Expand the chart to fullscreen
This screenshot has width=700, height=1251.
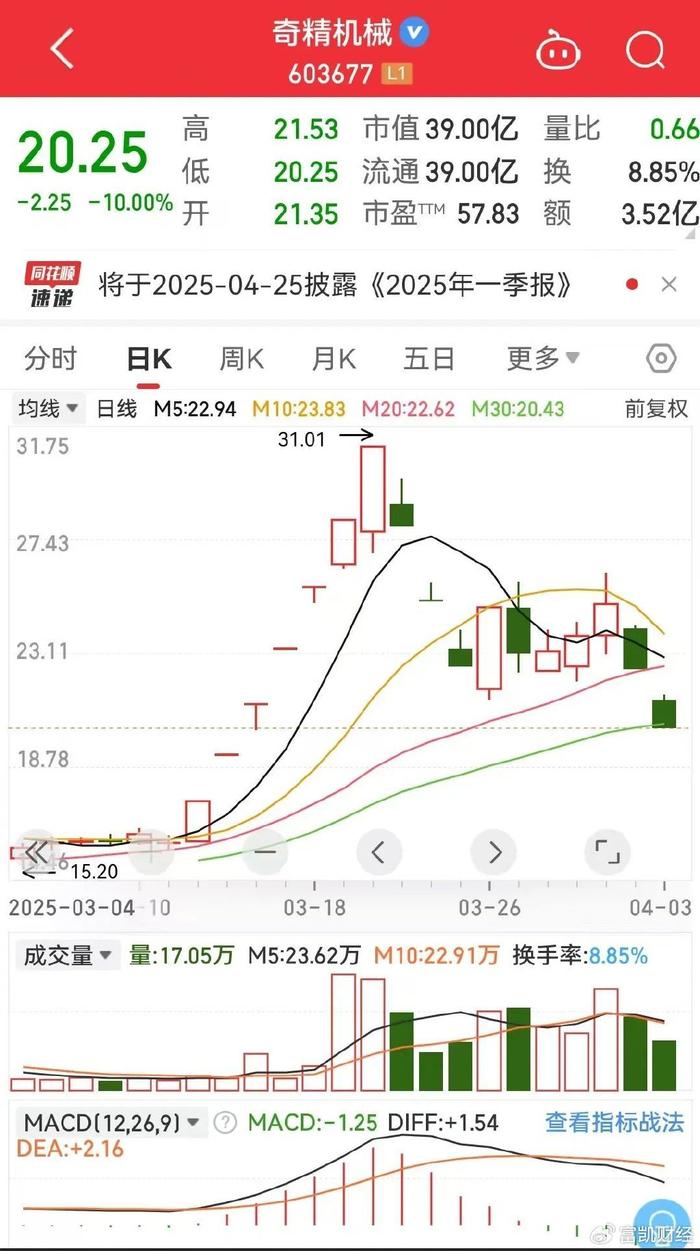pos(607,853)
